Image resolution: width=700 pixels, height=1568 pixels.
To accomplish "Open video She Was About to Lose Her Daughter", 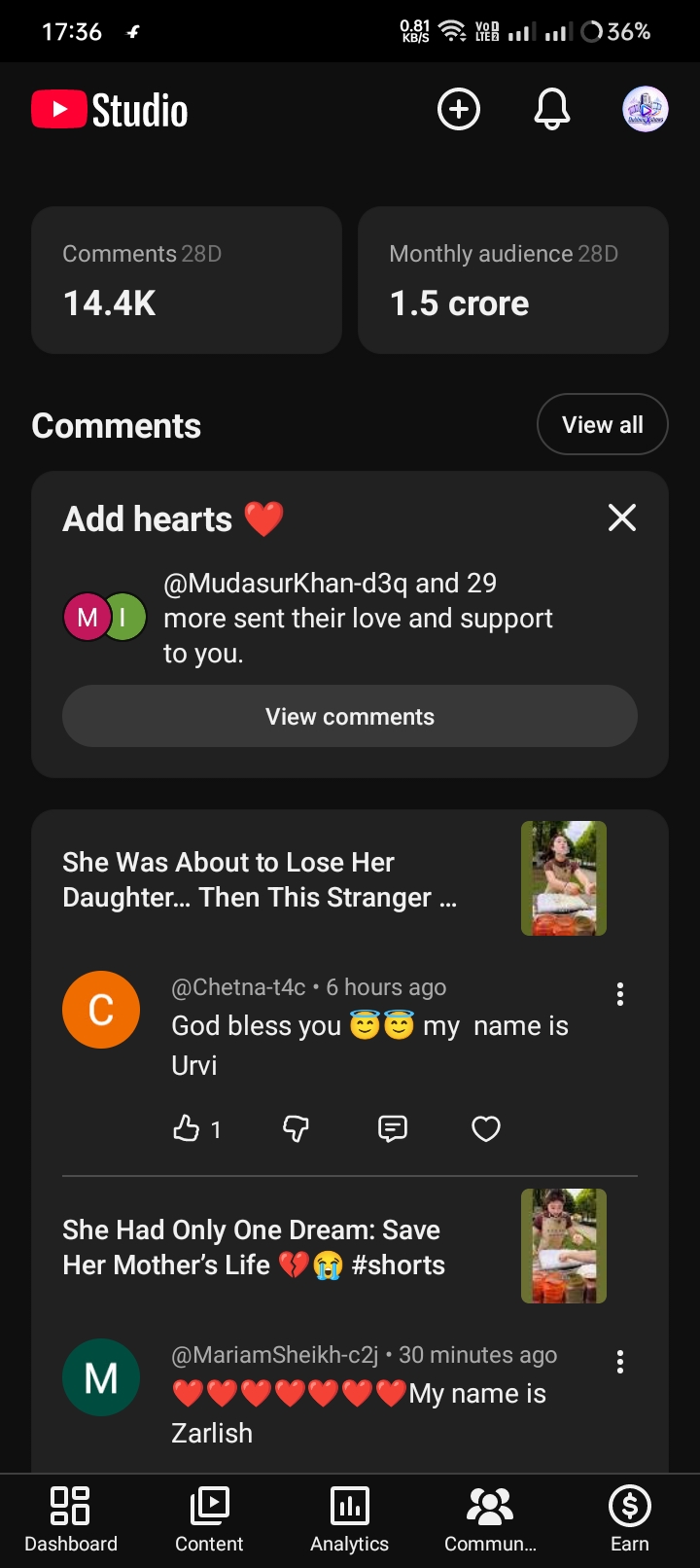I will tap(333, 879).
